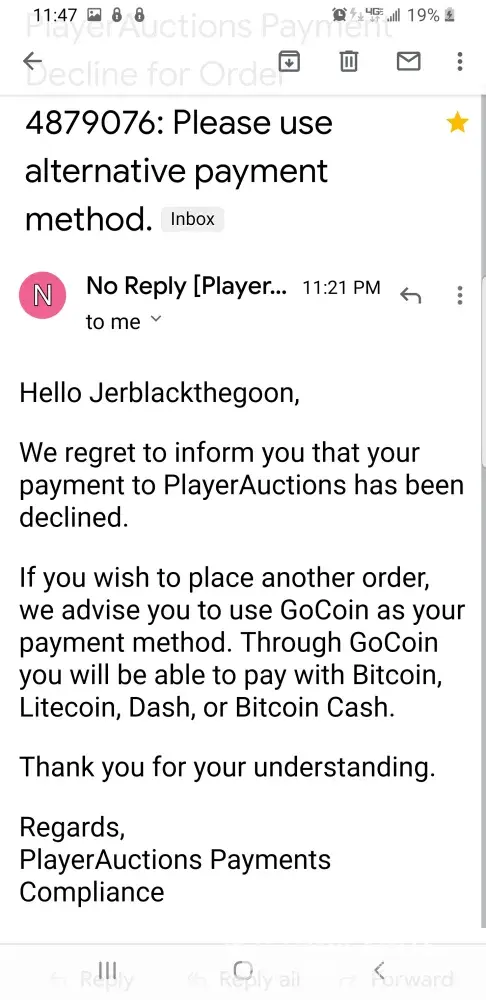Expand the "to me" recipient details
The image size is (486, 1000).
coord(124,322)
